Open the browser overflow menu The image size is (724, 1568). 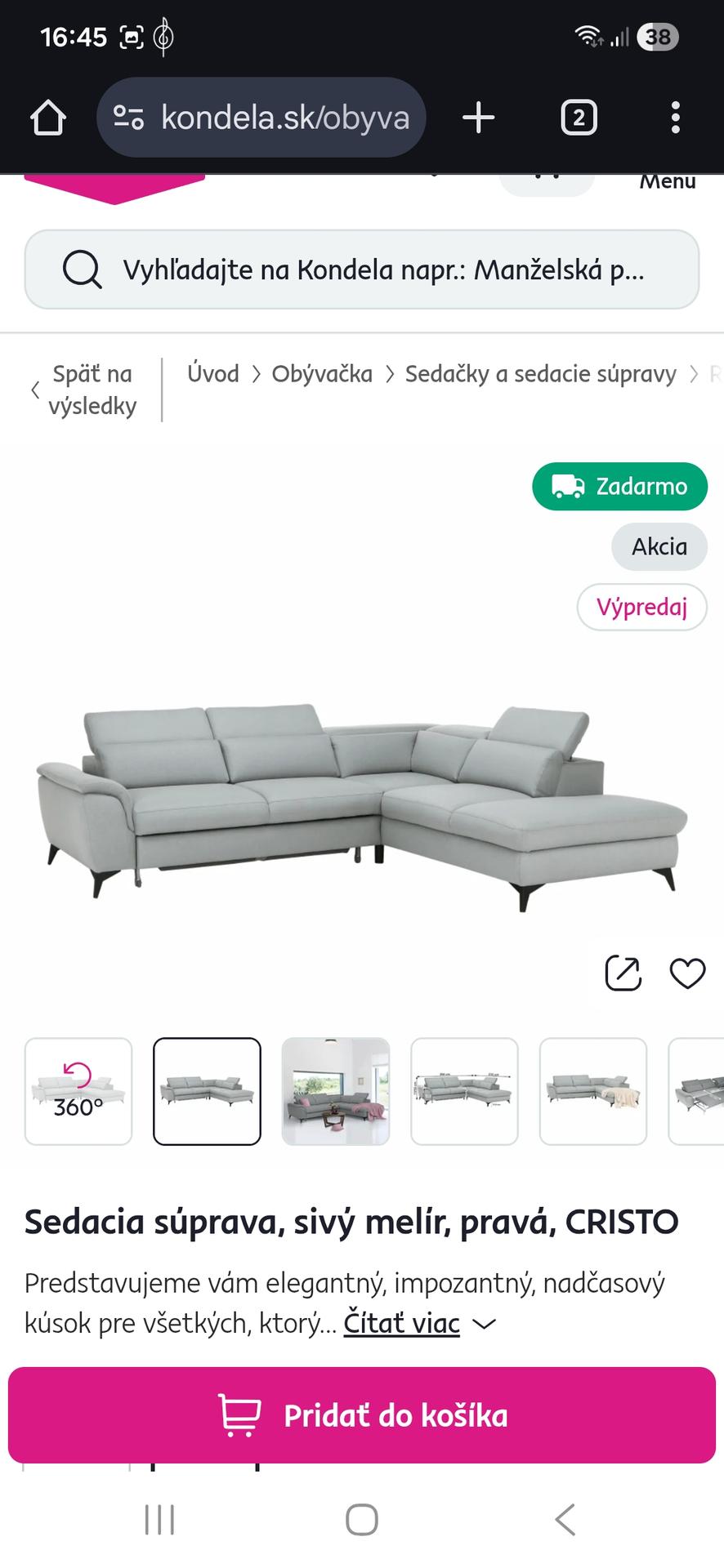pyautogui.click(x=675, y=118)
